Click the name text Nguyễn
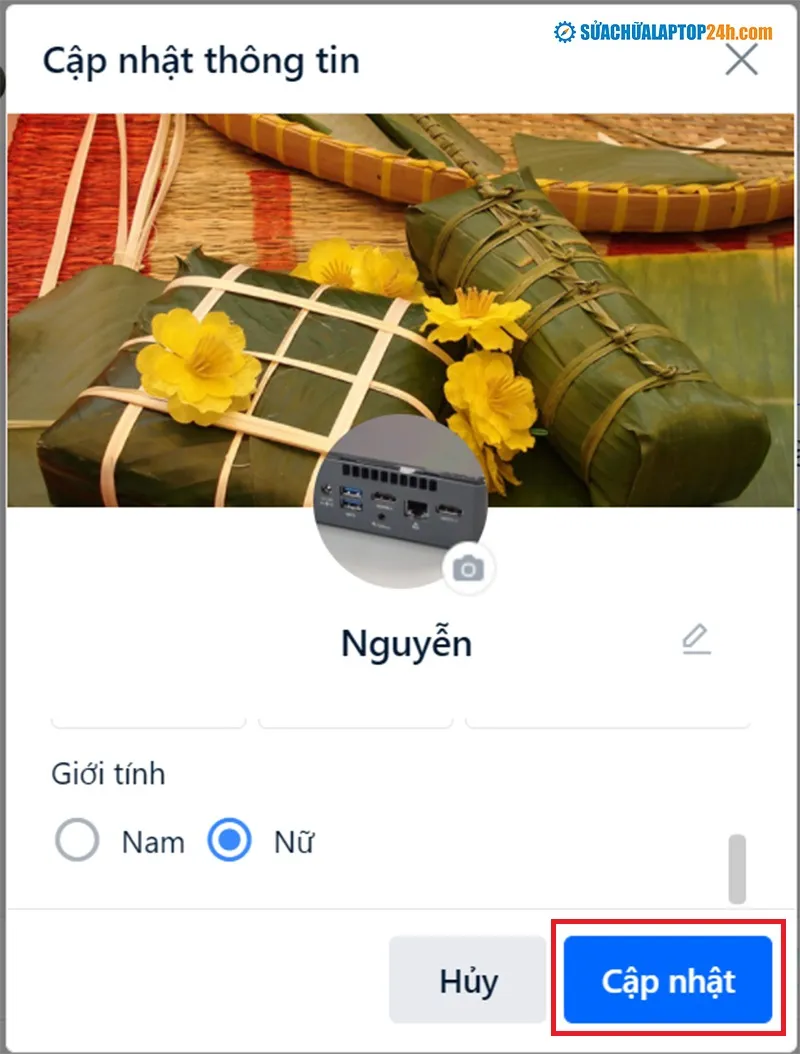 pyautogui.click(x=404, y=643)
